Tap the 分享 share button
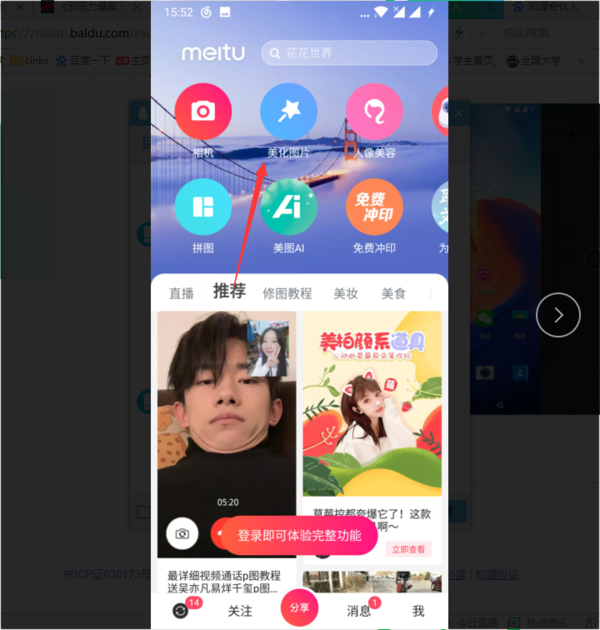600x630 pixels. tap(299, 607)
